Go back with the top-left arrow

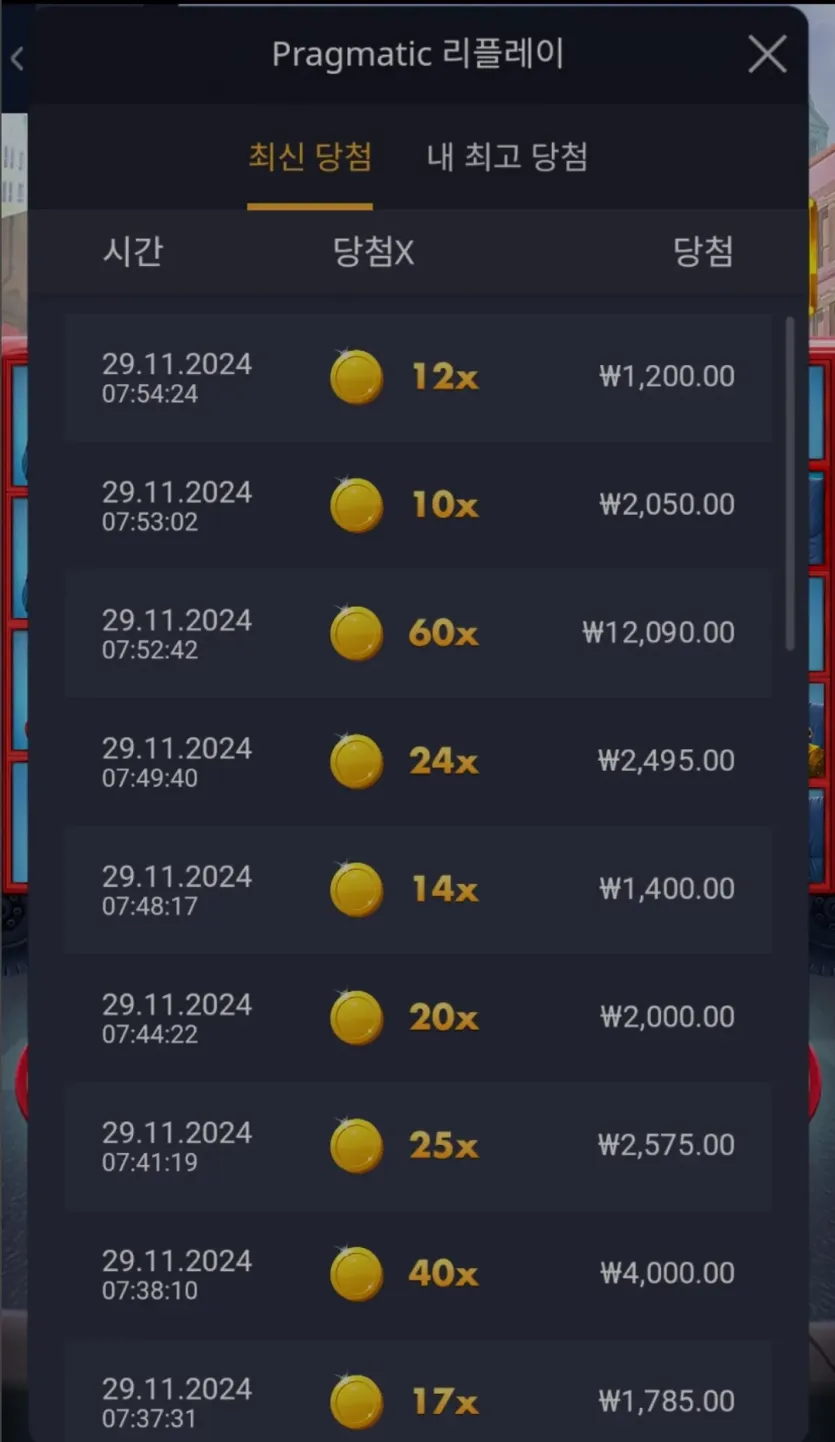(15, 59)
